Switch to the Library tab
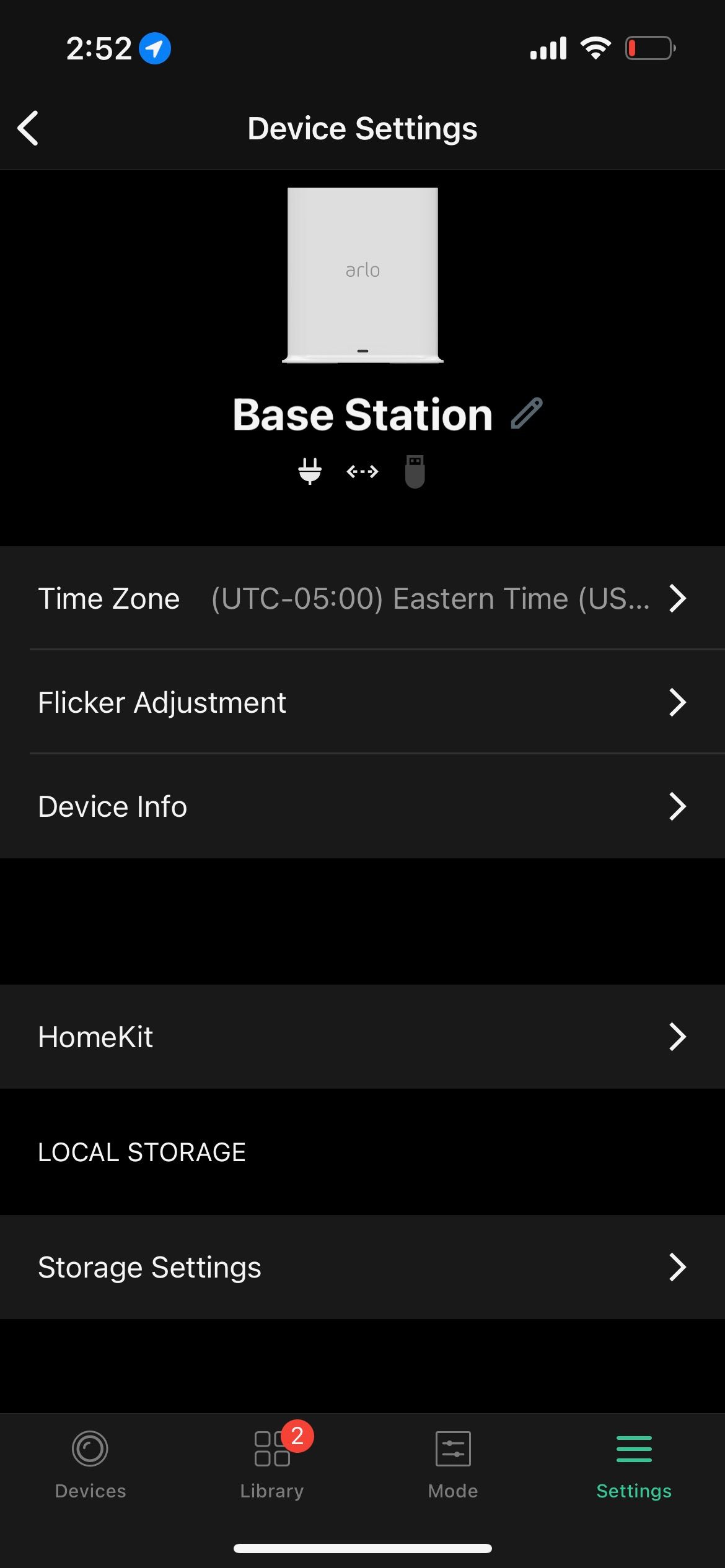The width and height of the screenshot is (725, 1568). (x=272, y=1464)
